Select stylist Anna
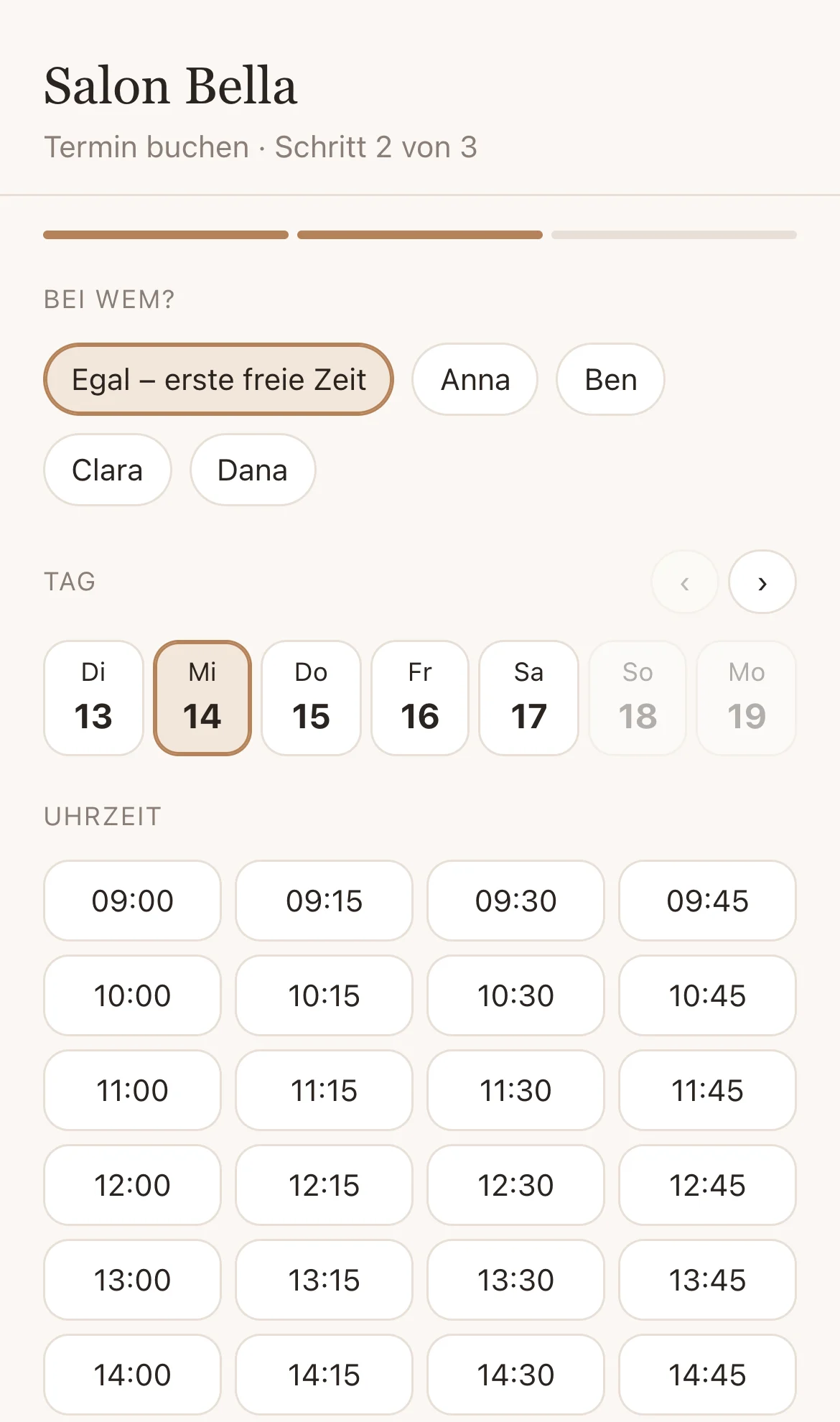The width and height of the screenshot is (840, 1422). point(475,379)
